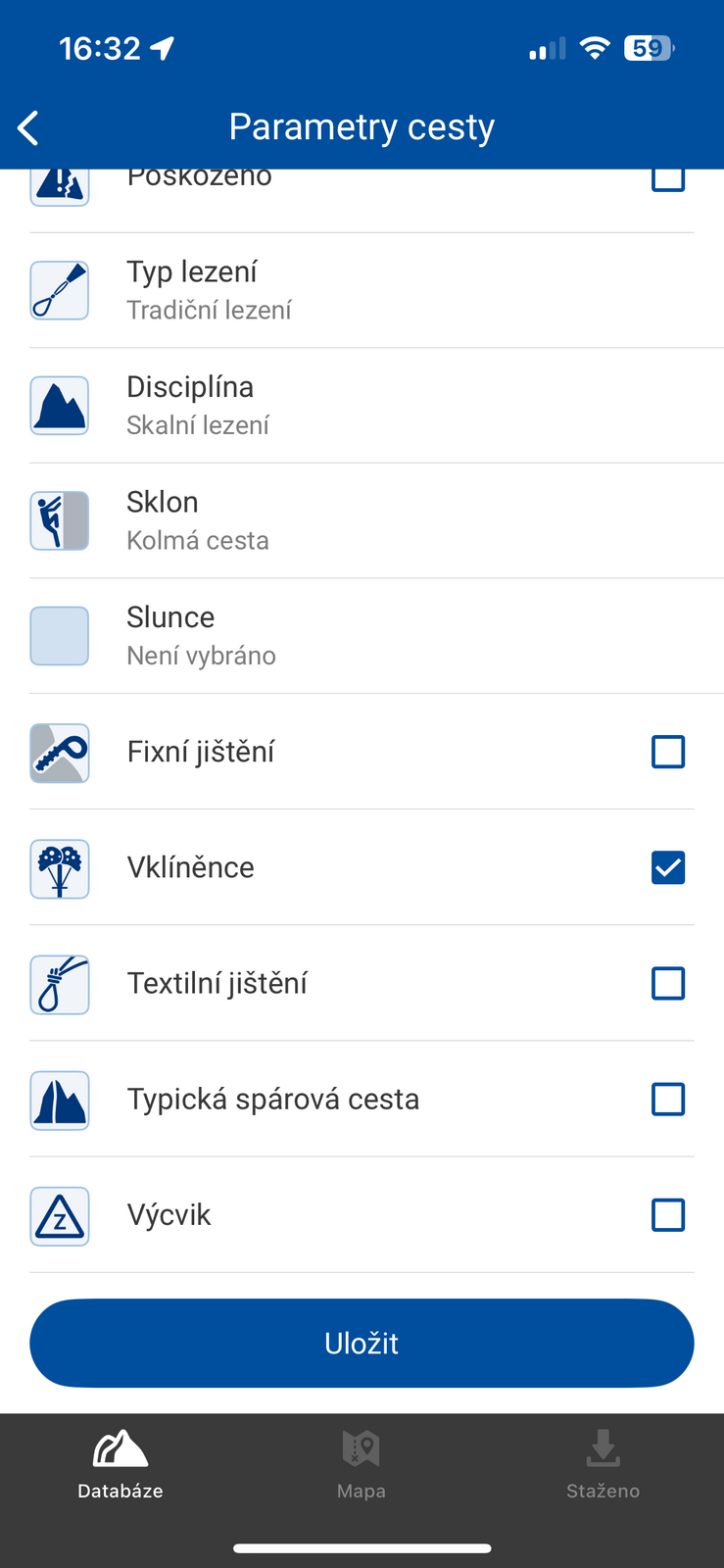This screenshot has width=724, height=1568.
Task: Change the Sklon value
Action: pos(362,521)
